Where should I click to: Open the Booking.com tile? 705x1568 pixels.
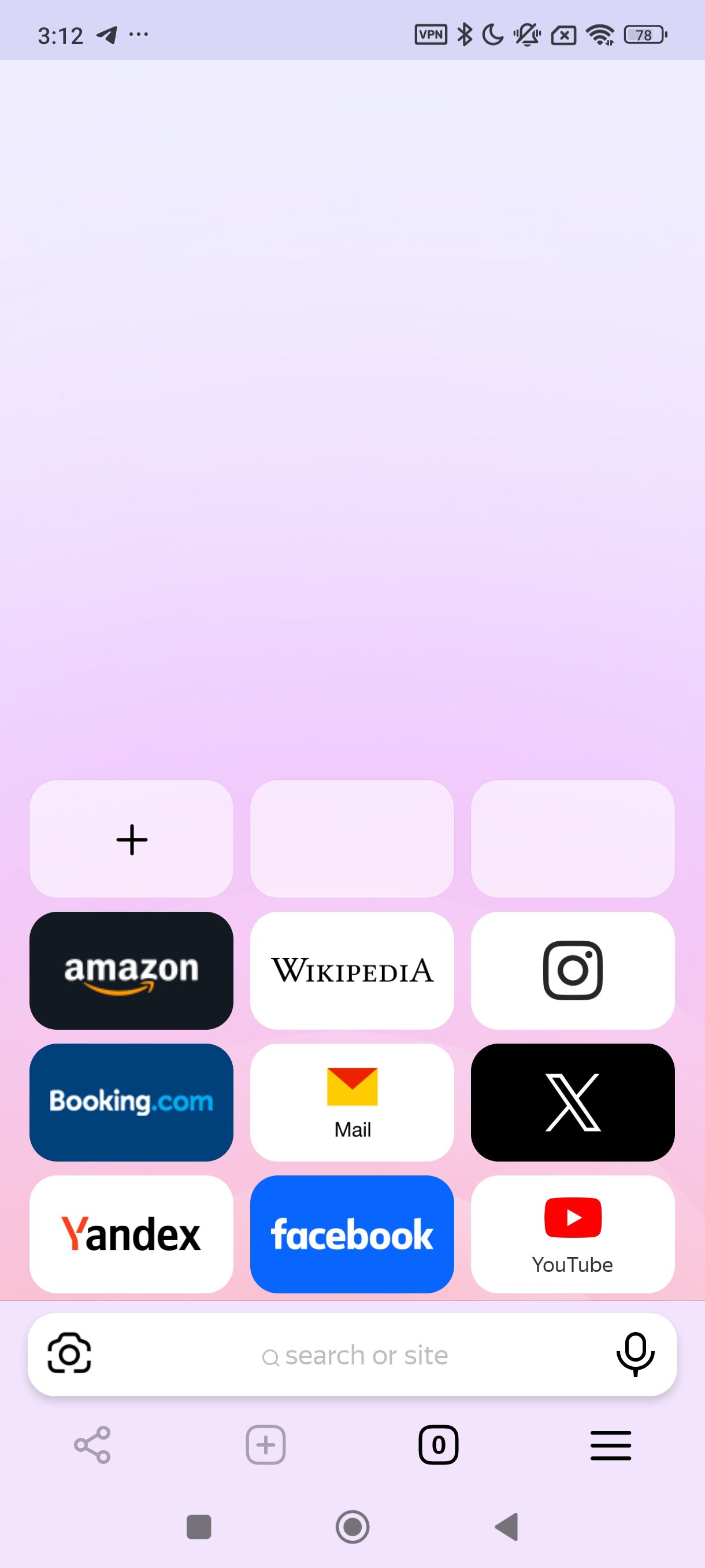(131, 1102)
